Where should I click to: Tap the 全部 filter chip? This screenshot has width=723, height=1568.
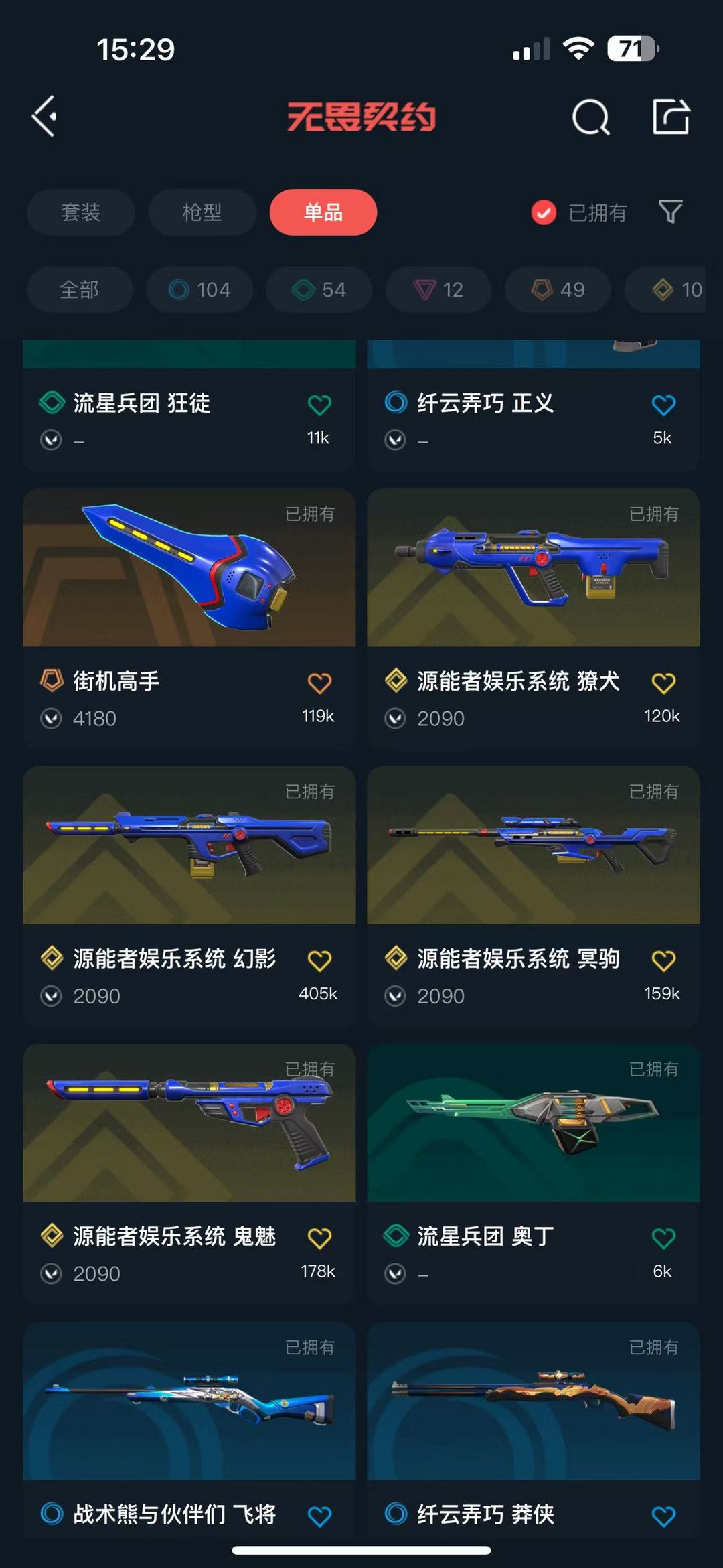click(80, 290)
